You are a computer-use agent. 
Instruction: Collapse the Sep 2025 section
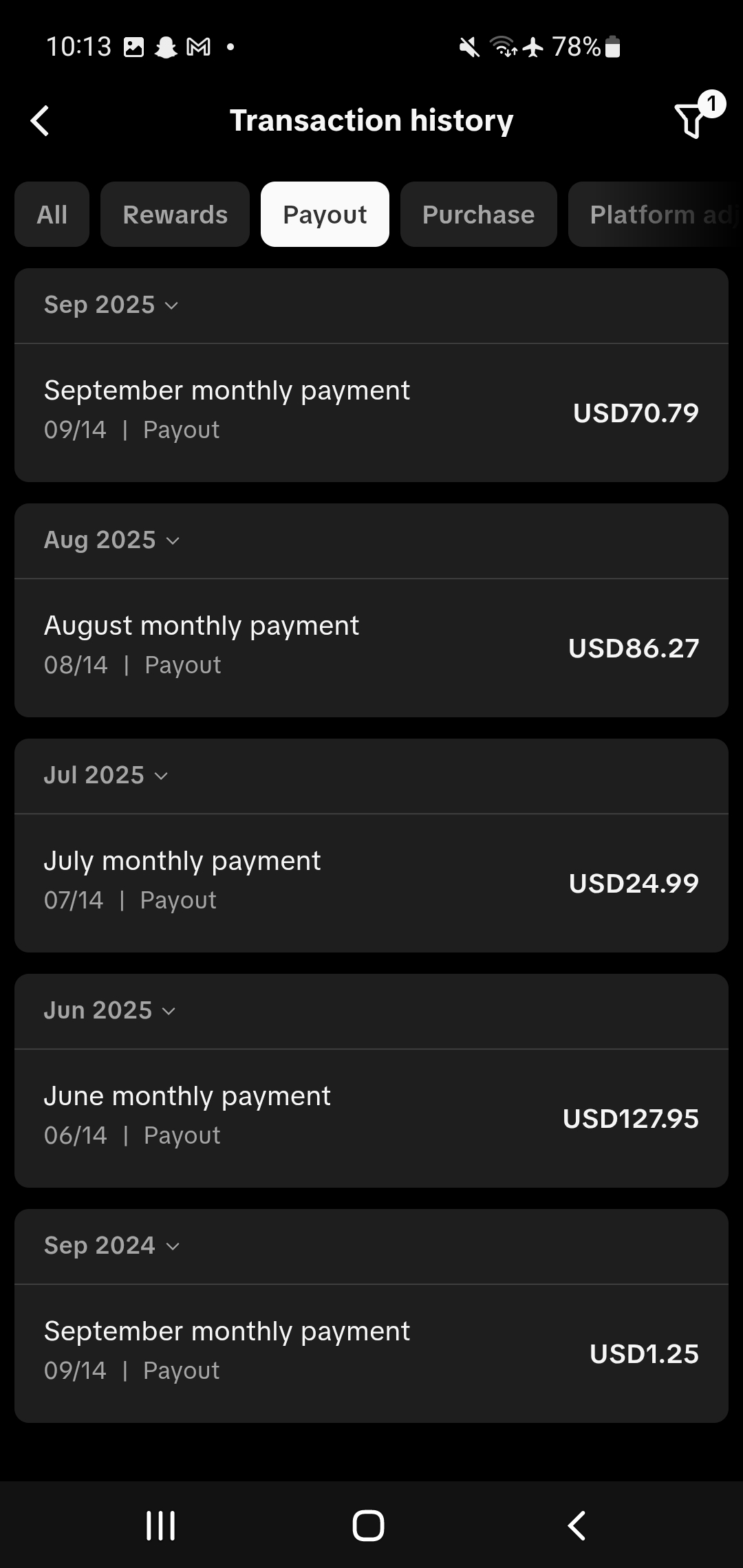[111, 305]
